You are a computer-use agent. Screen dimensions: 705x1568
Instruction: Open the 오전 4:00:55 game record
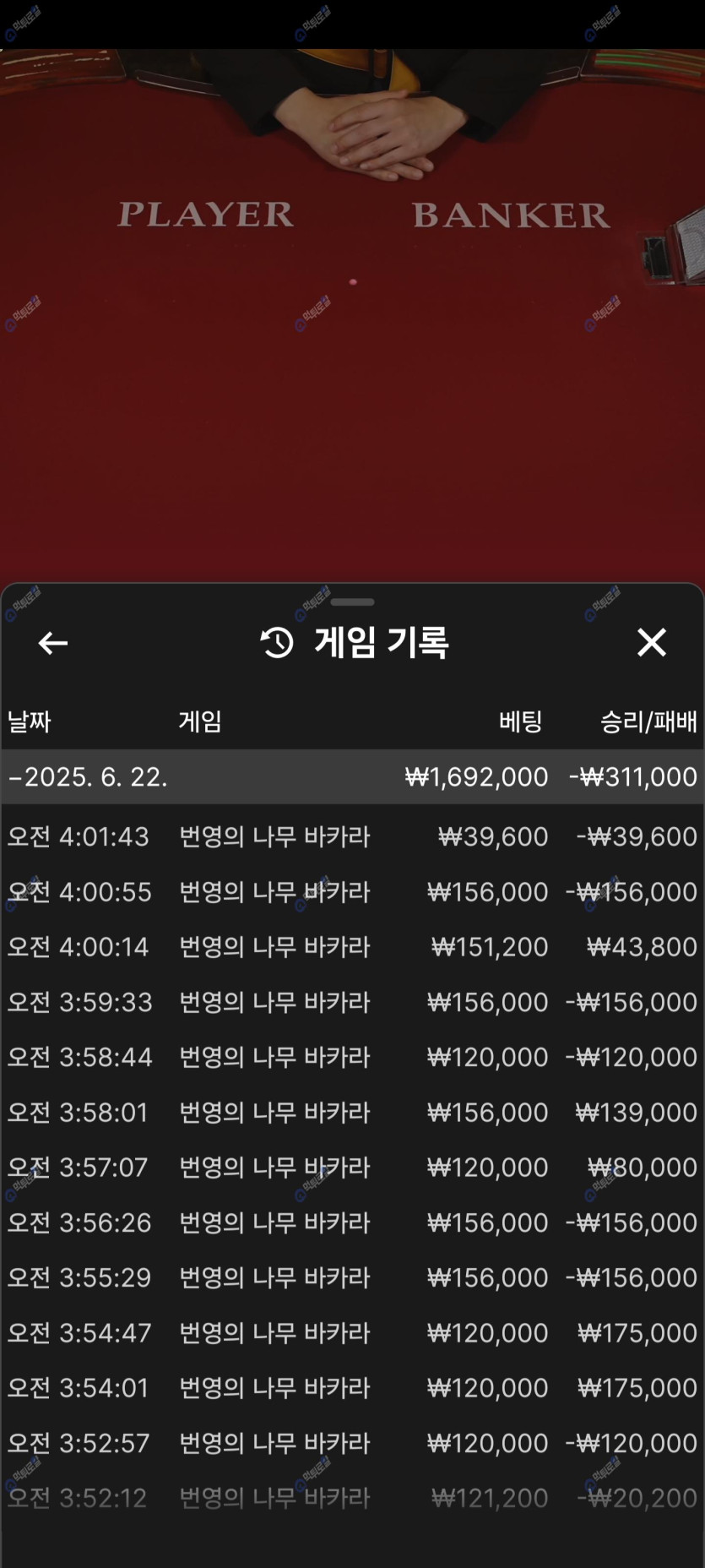point(352,892)
